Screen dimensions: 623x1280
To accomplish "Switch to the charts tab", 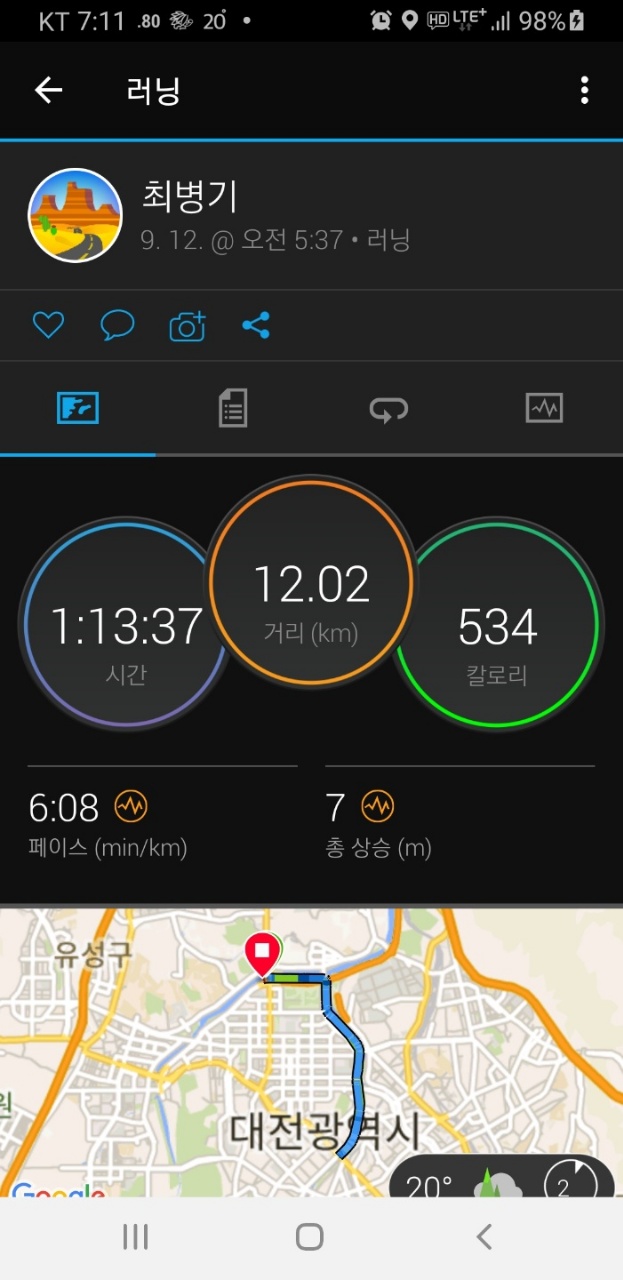I will point(544,408).
